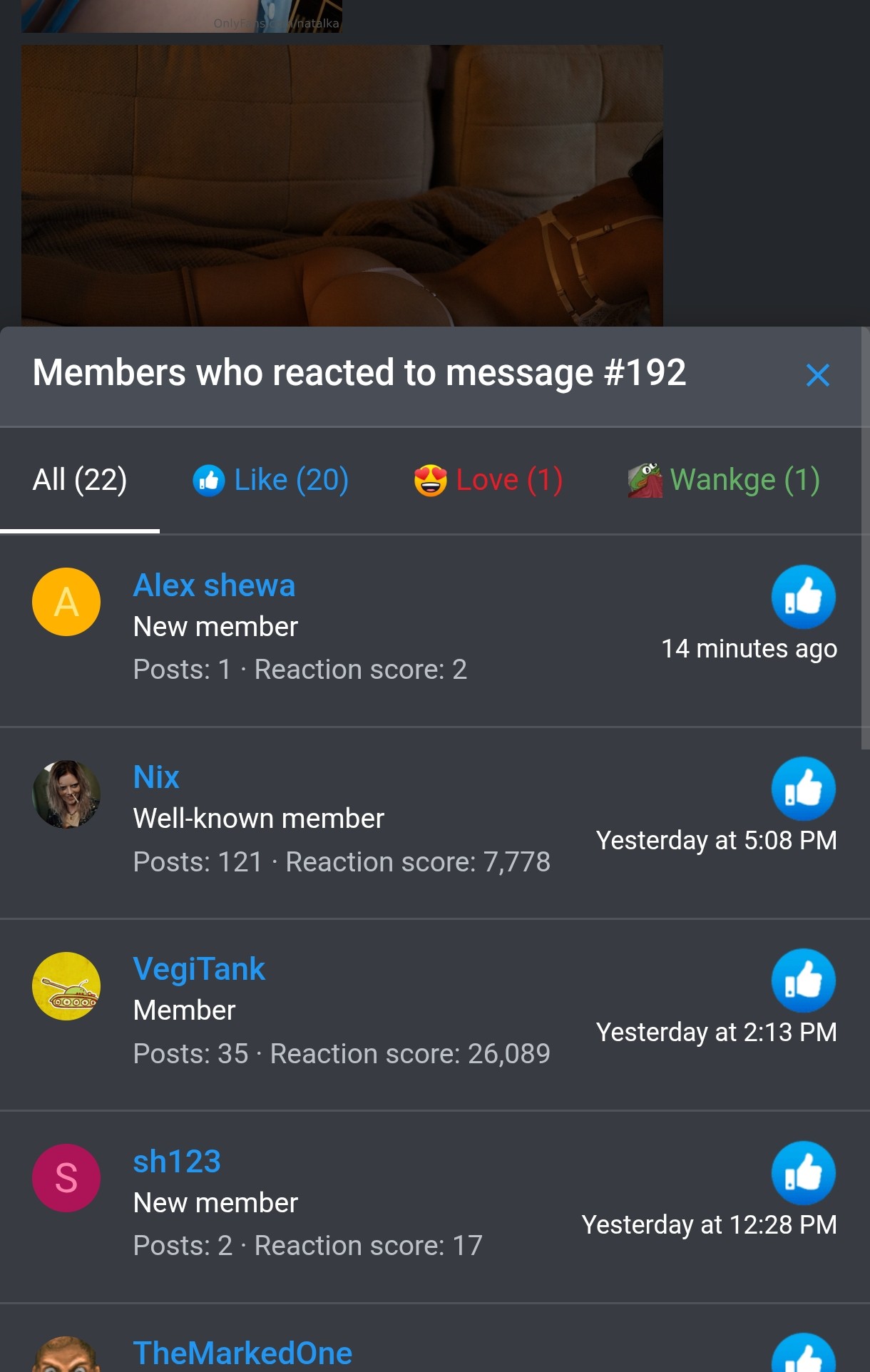Tap sh123's pink letter avatar
Screen dimensions: 870x1372
pos(66,1178)
